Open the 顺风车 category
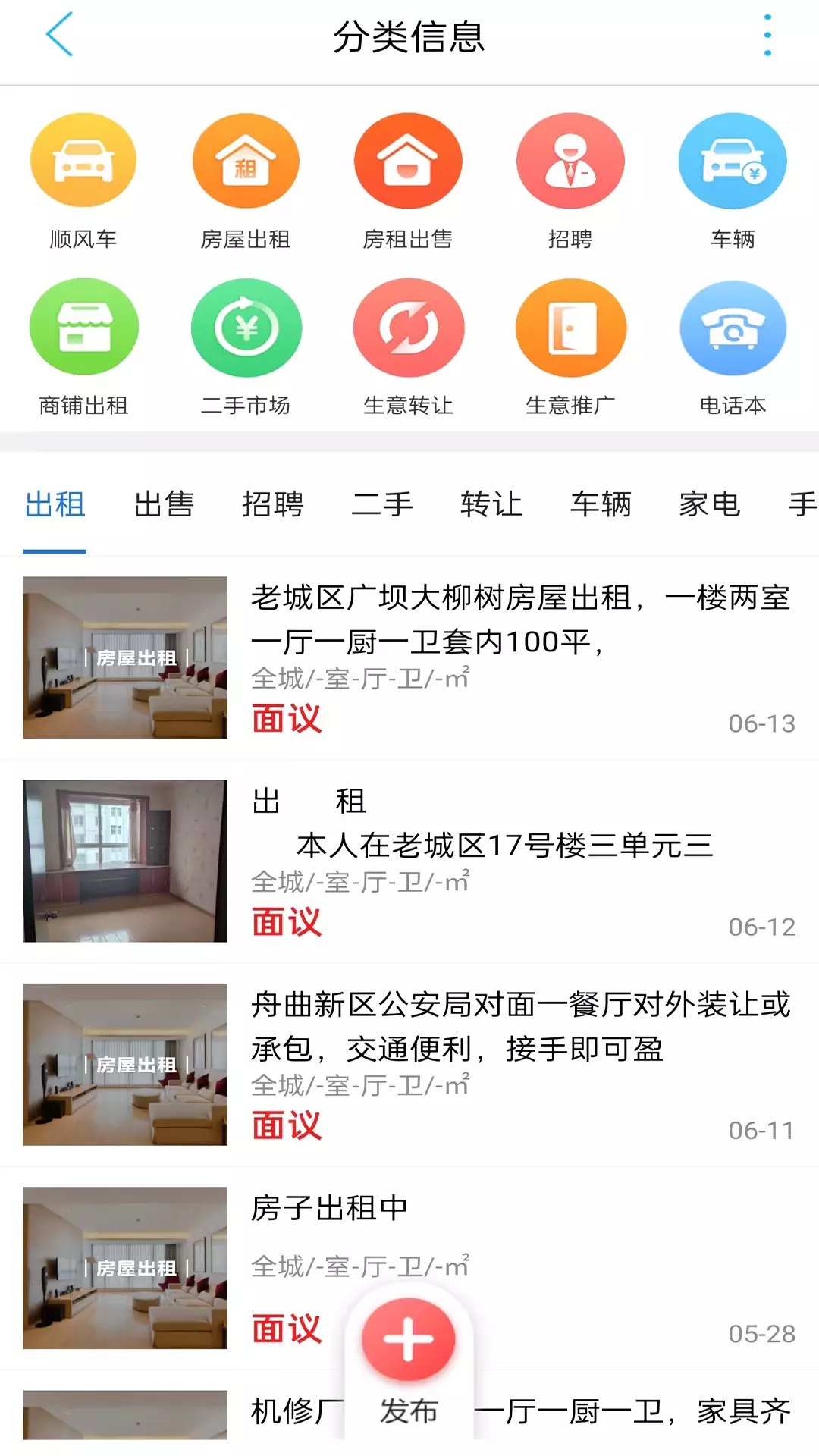 click(83, 181)
